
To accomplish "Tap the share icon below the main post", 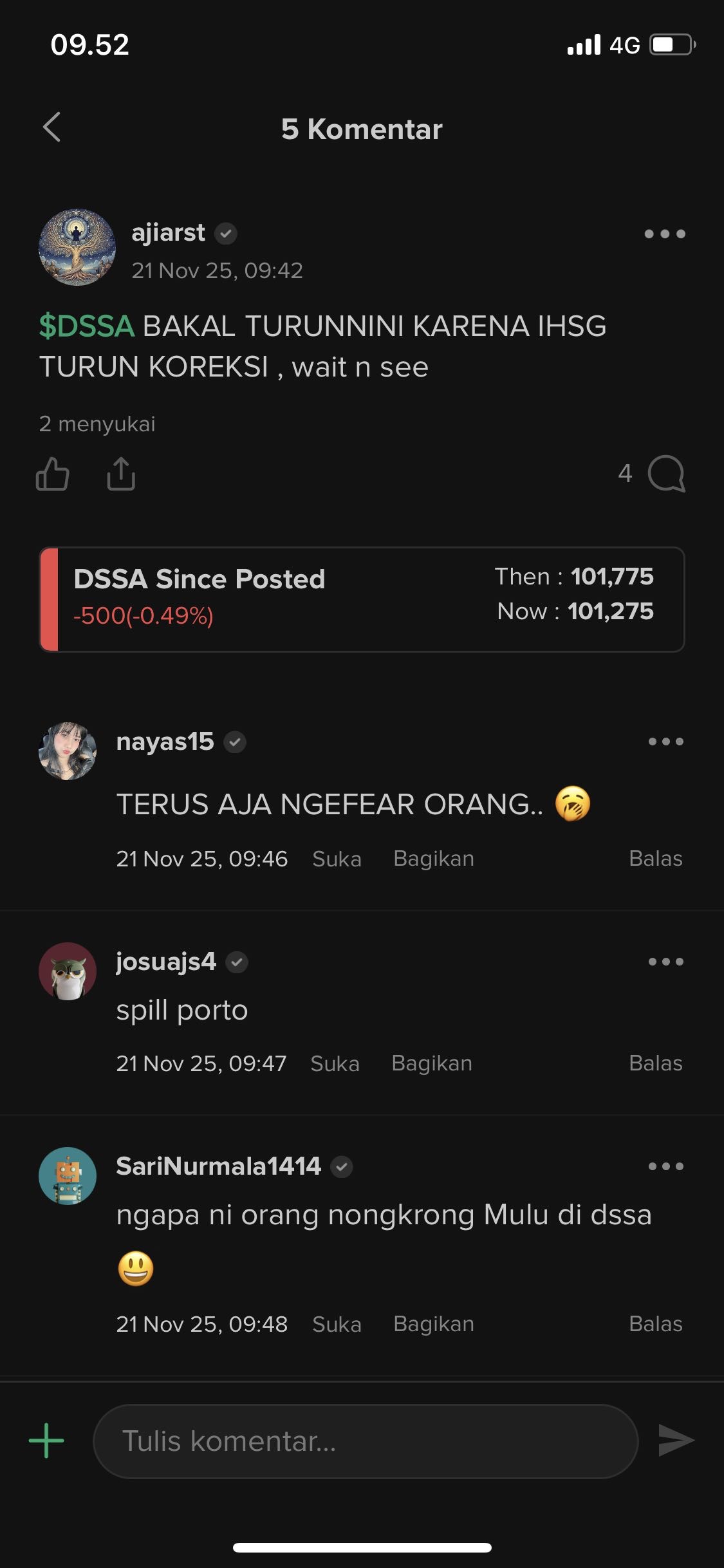I will click(122, 474).
